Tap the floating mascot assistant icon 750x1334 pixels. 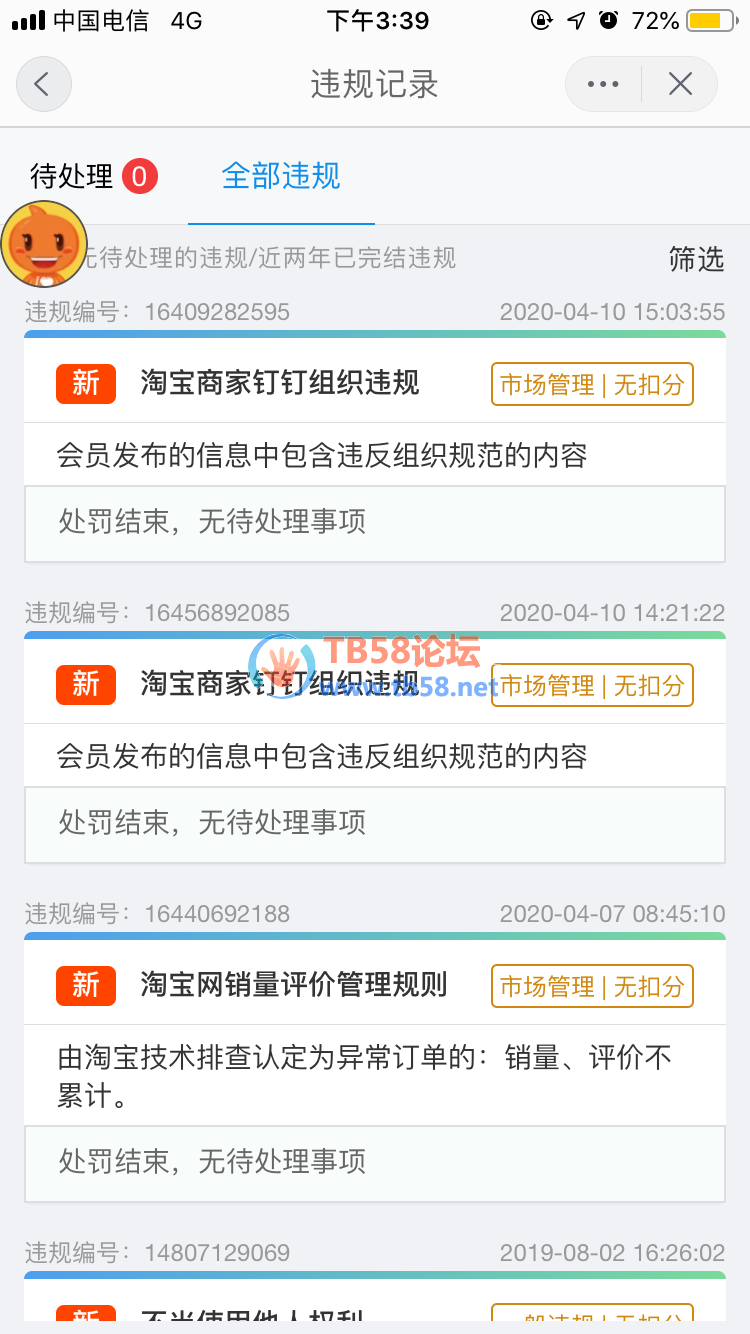coord(43,244)
